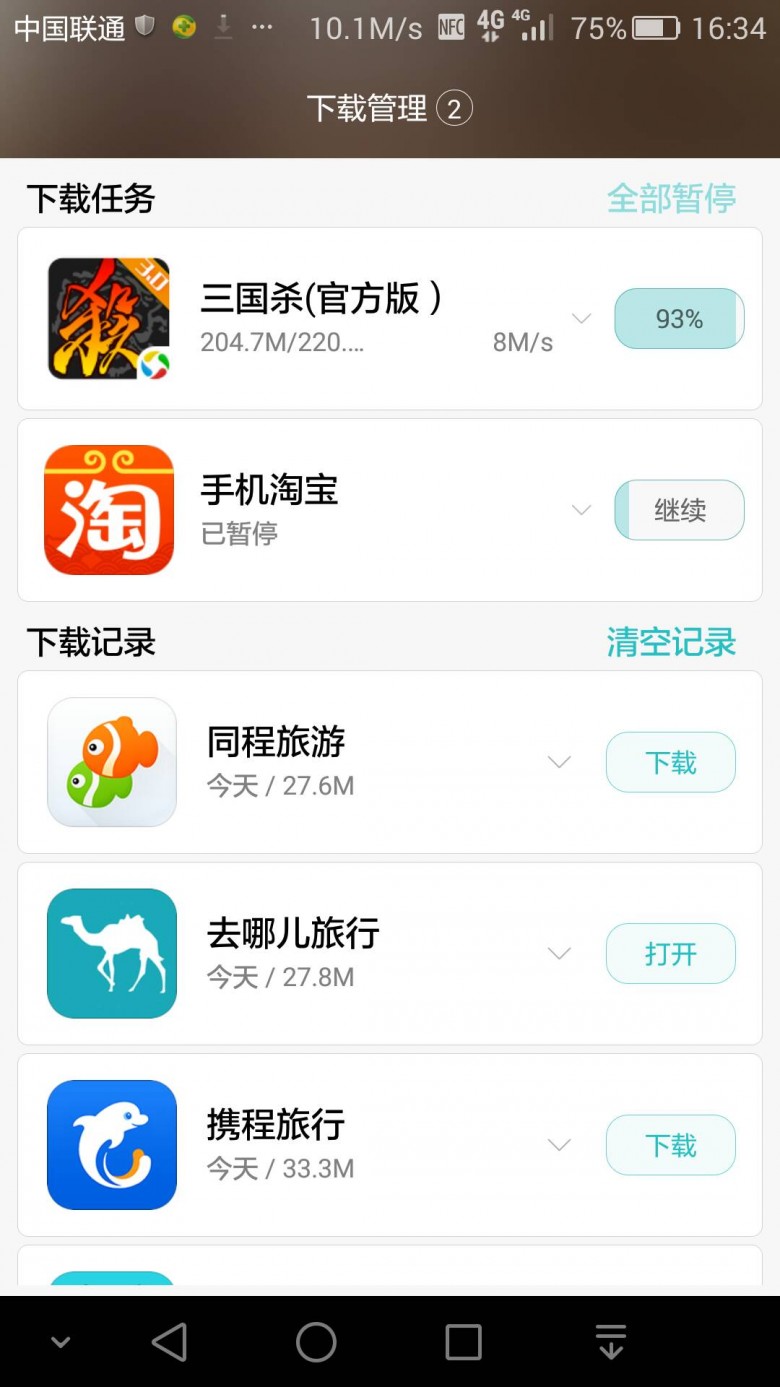This screenshot has height=1387, width=780.
Task: Expand options for 携程旅行
Action: pyautogui.click(x=559, y=1145)
